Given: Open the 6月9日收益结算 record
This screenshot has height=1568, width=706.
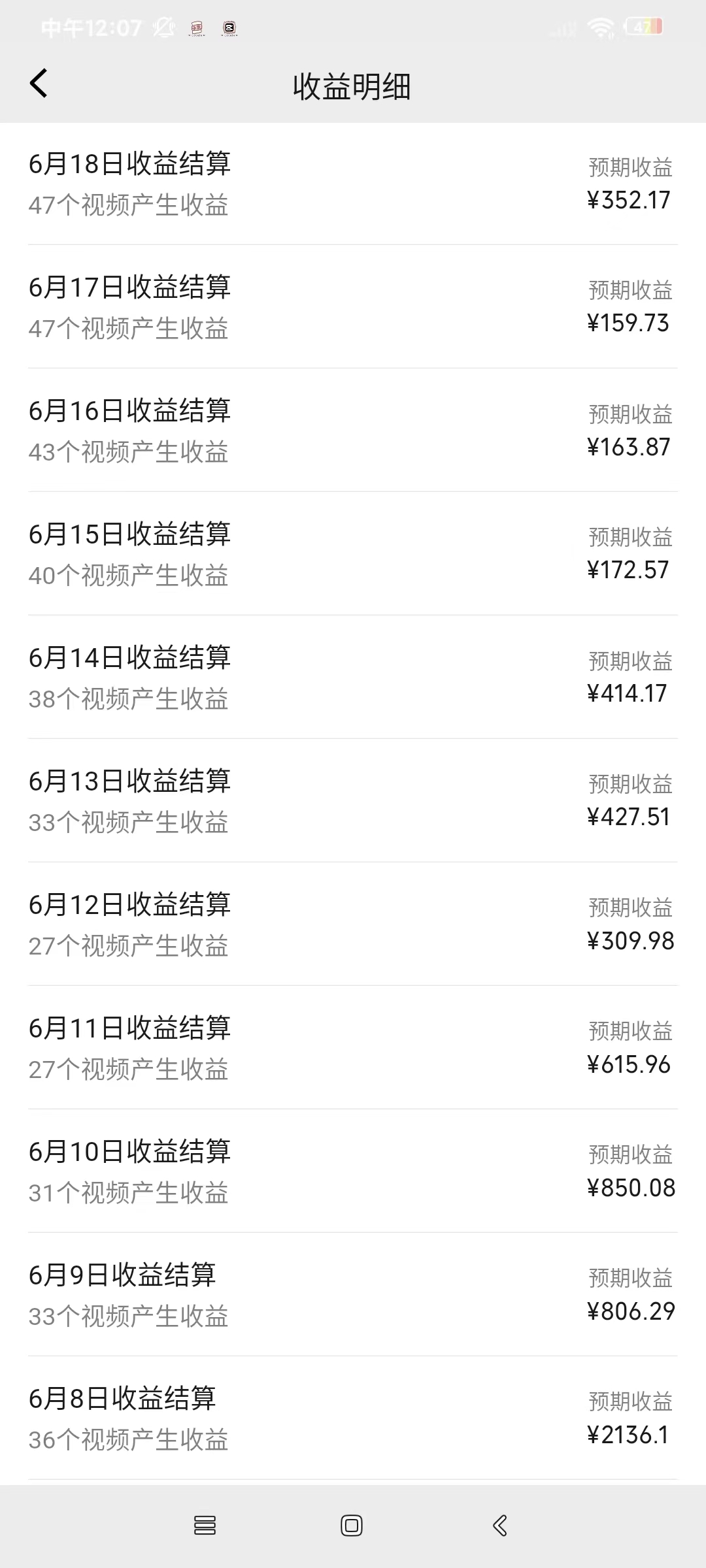Looking at the screenshot, I should [353, 1295].
